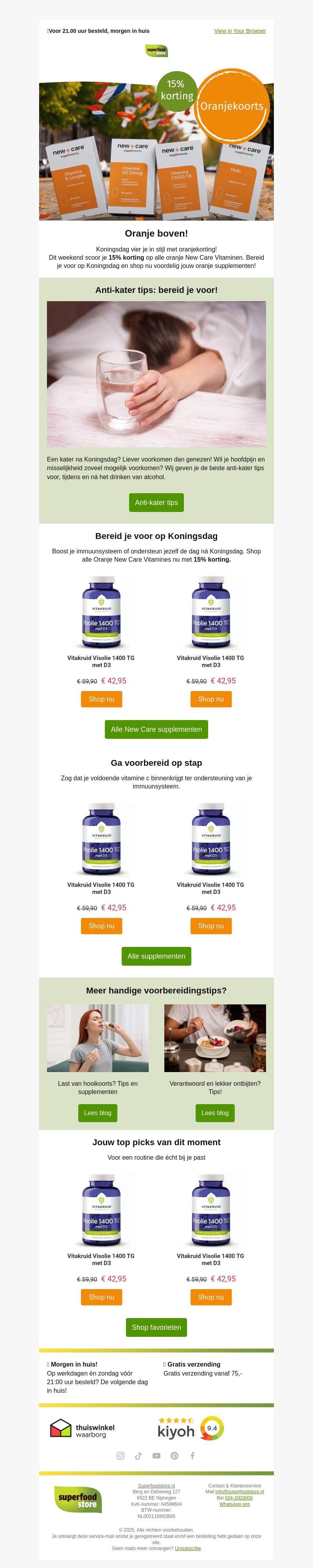Tap the Unsubscribe link

point(187,1548)
